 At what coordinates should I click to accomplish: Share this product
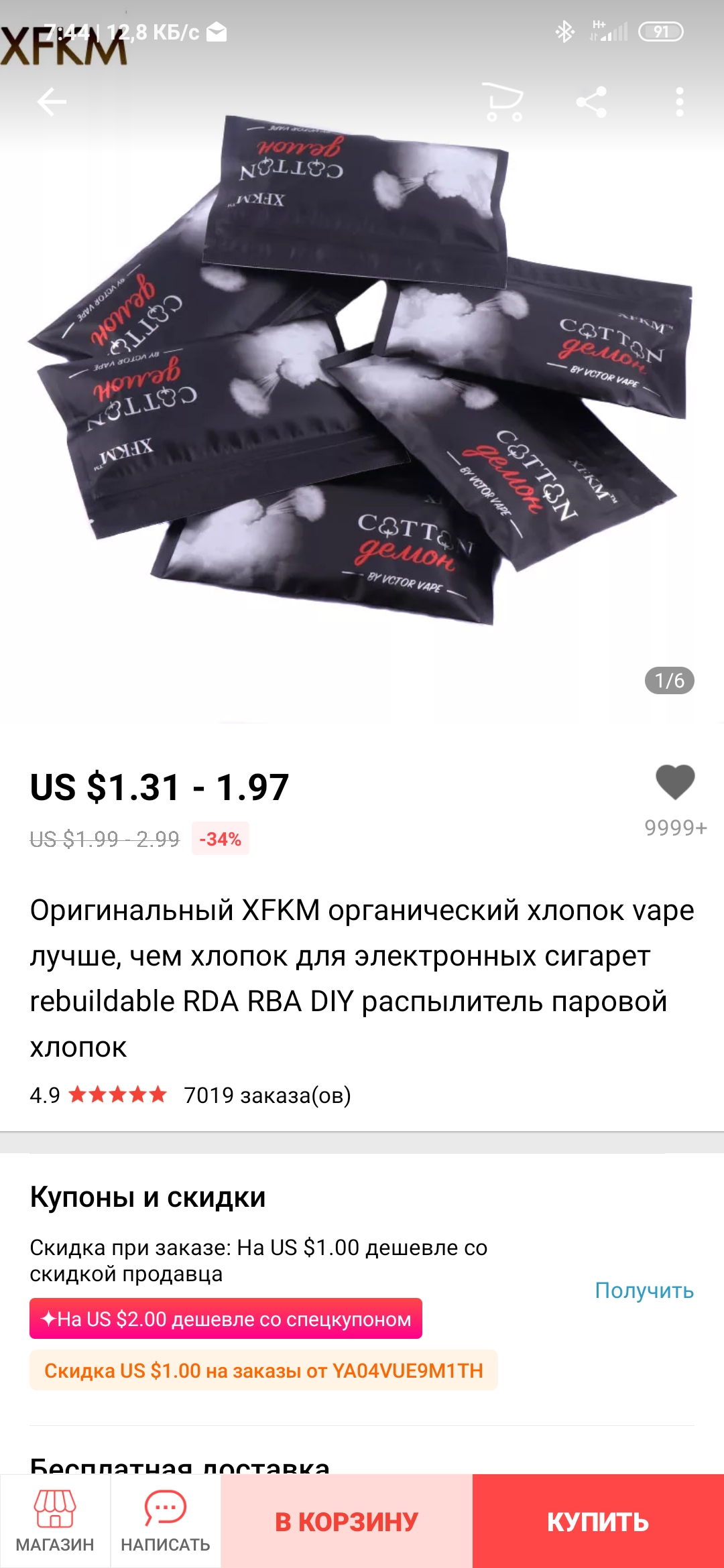[591, 103]
